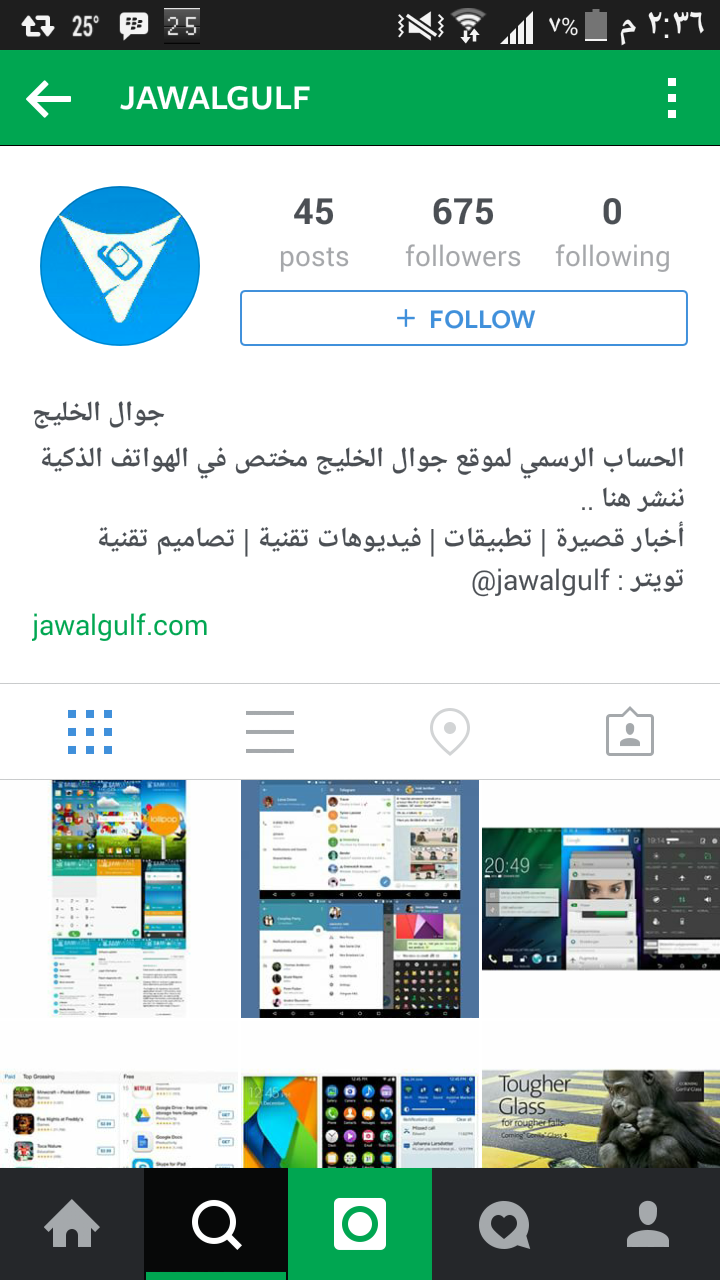The height and width of the screenshot is (1280, 720).
Task: Open the Top Grossing apps post
Action: (x=119, y=1119)
